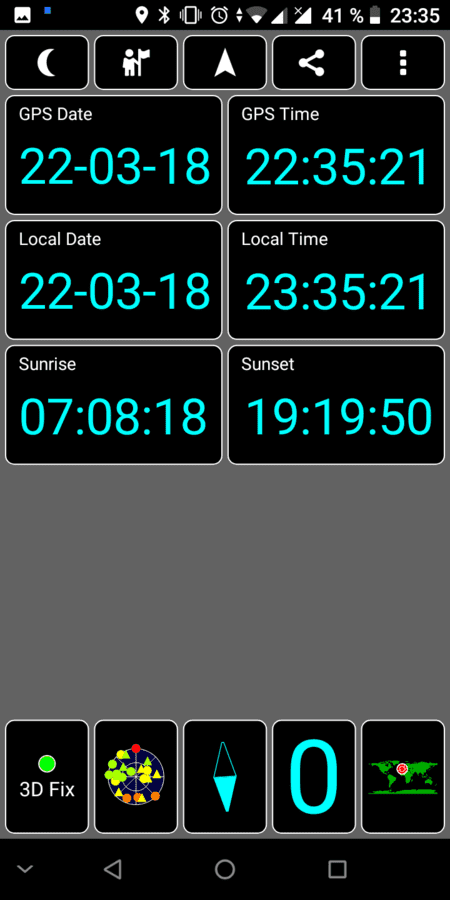Open the compass view
This screenshot has height=900, width=450.
coord(225,777)
